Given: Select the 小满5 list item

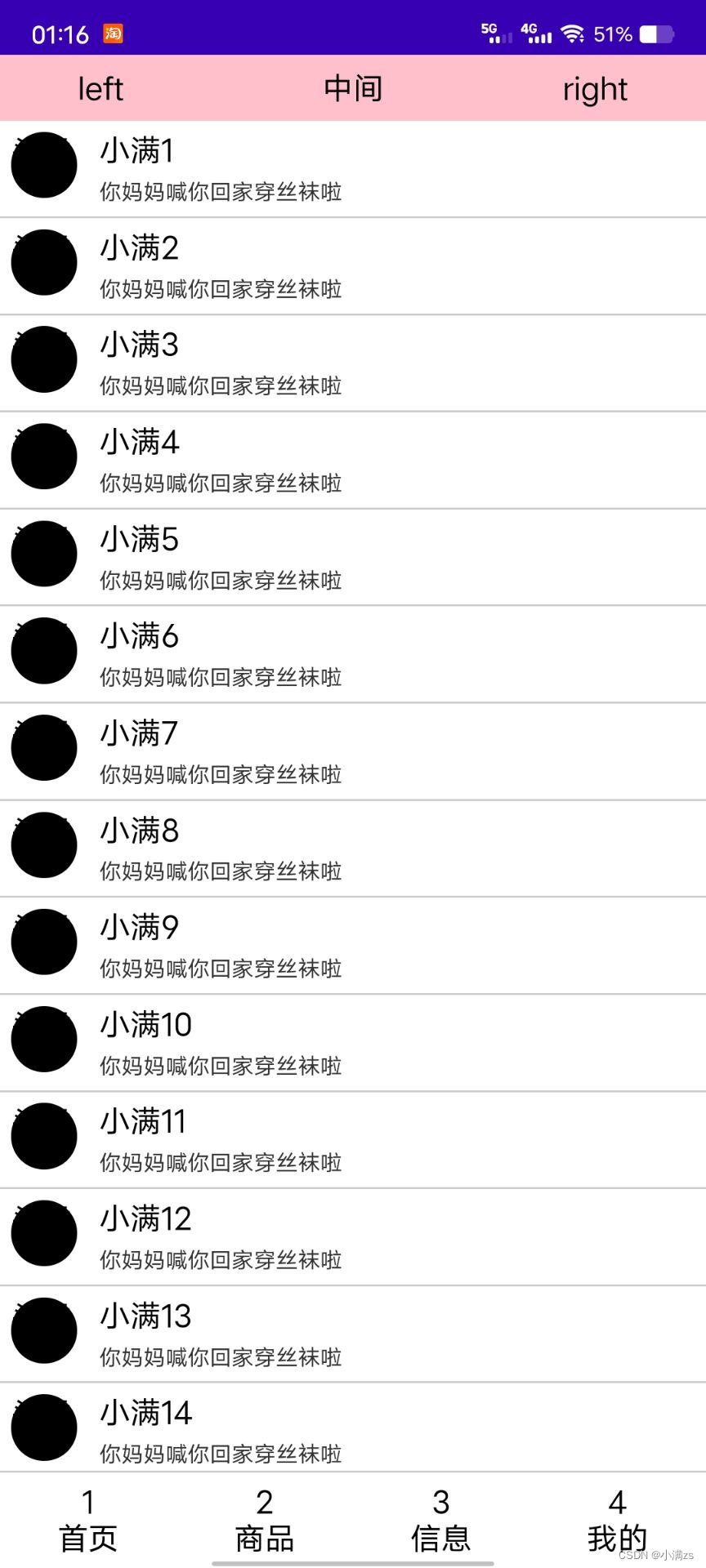Looking at the screenshot, I should click(x=353, y=557).
